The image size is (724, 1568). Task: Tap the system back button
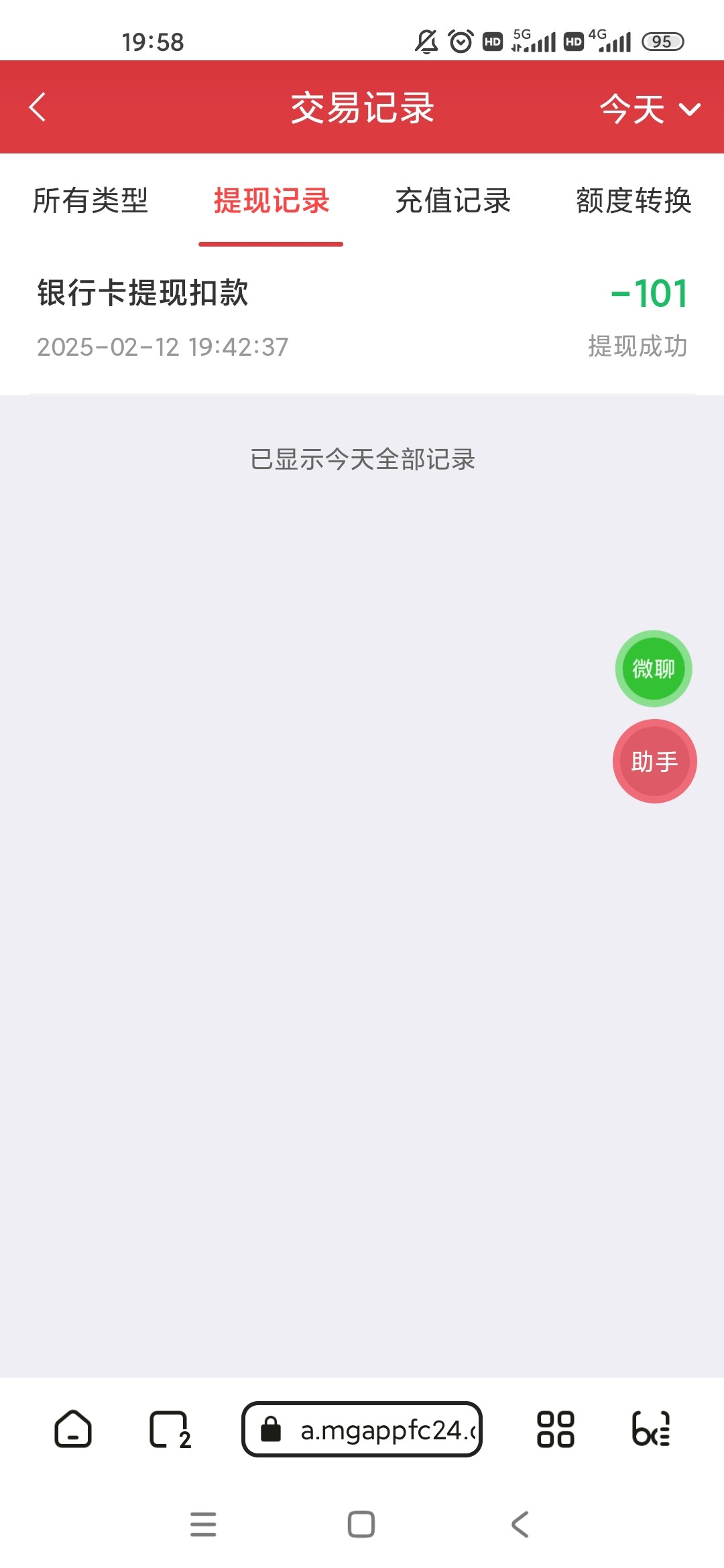[520, 1524]
